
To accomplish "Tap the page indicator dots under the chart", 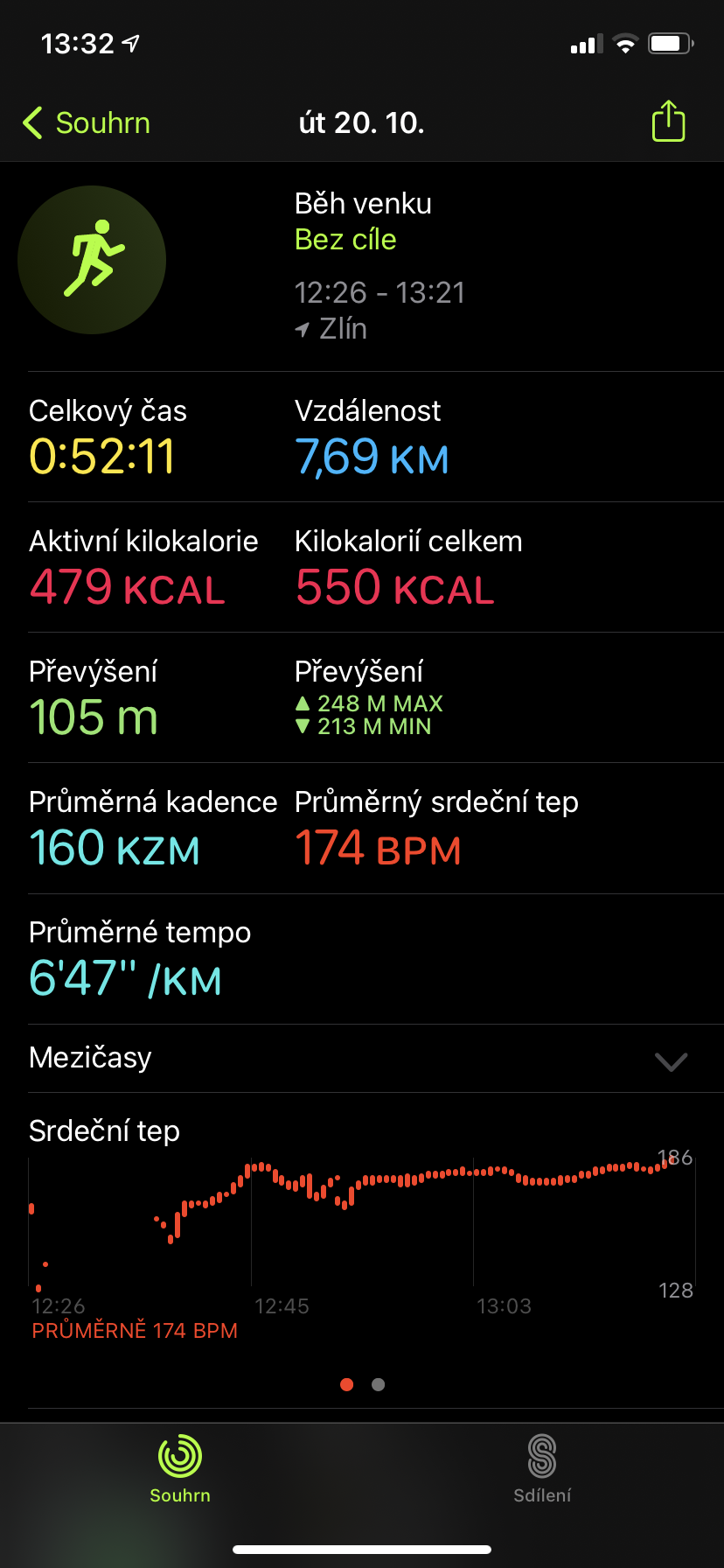I will click(362, 1384).
